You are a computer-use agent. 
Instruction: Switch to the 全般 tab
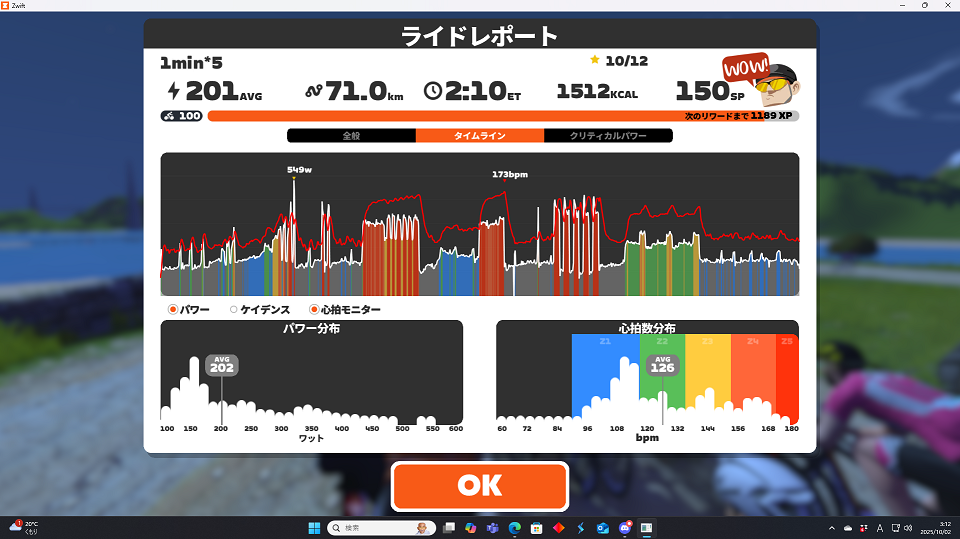point(351,135)
